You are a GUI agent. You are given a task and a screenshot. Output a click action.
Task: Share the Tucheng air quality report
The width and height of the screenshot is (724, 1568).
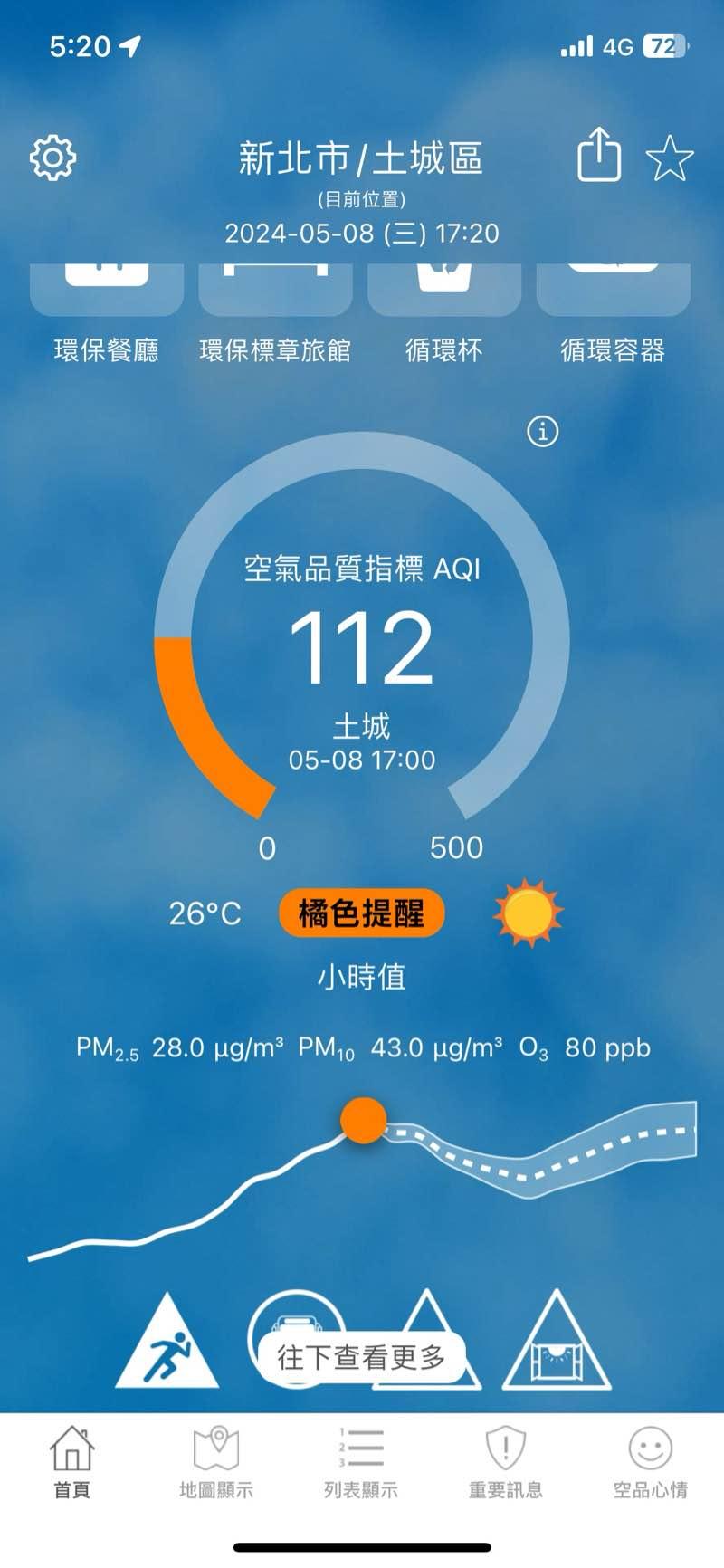[599, 156]
